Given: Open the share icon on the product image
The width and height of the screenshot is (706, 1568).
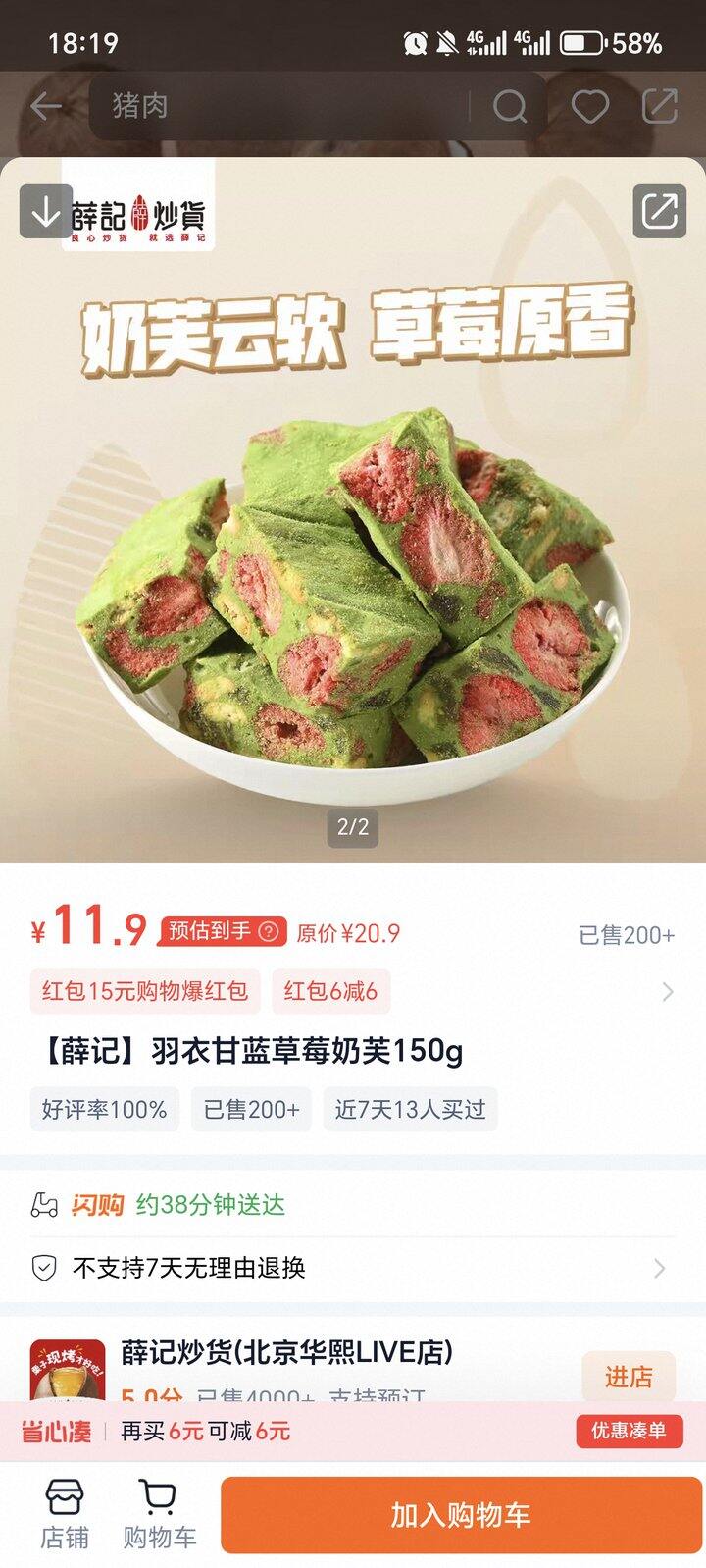Looking at the screenshot, I should click(659, 211).
